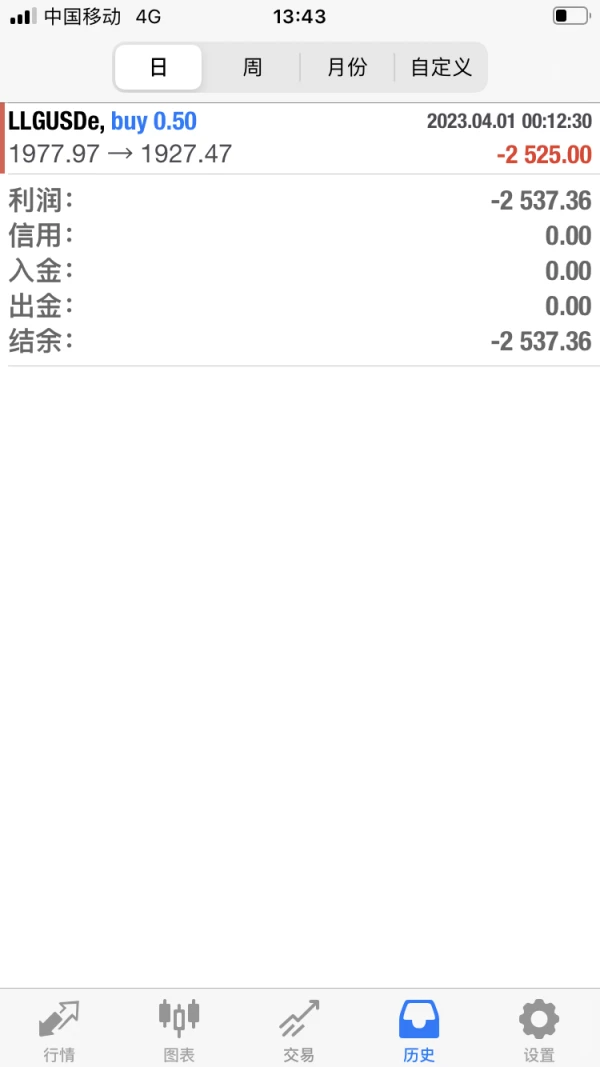The width and height of the screenshot is (600, 1067).
Task: Switch to the 交易 trade tab
Action: [x=299, y=1030]
